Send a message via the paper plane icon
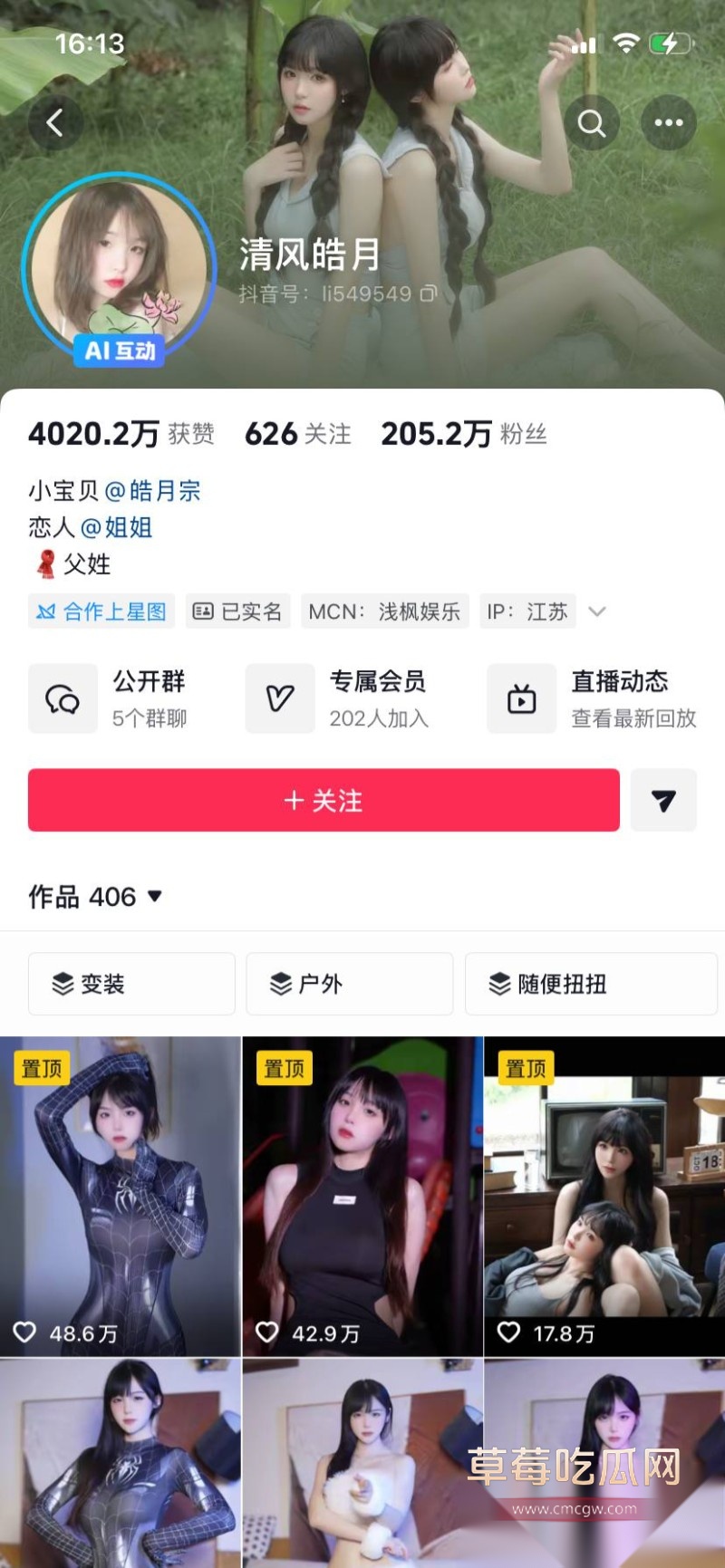Image resolution: width=725 pixels, height=1568 pixels. [x=663, y=800]
